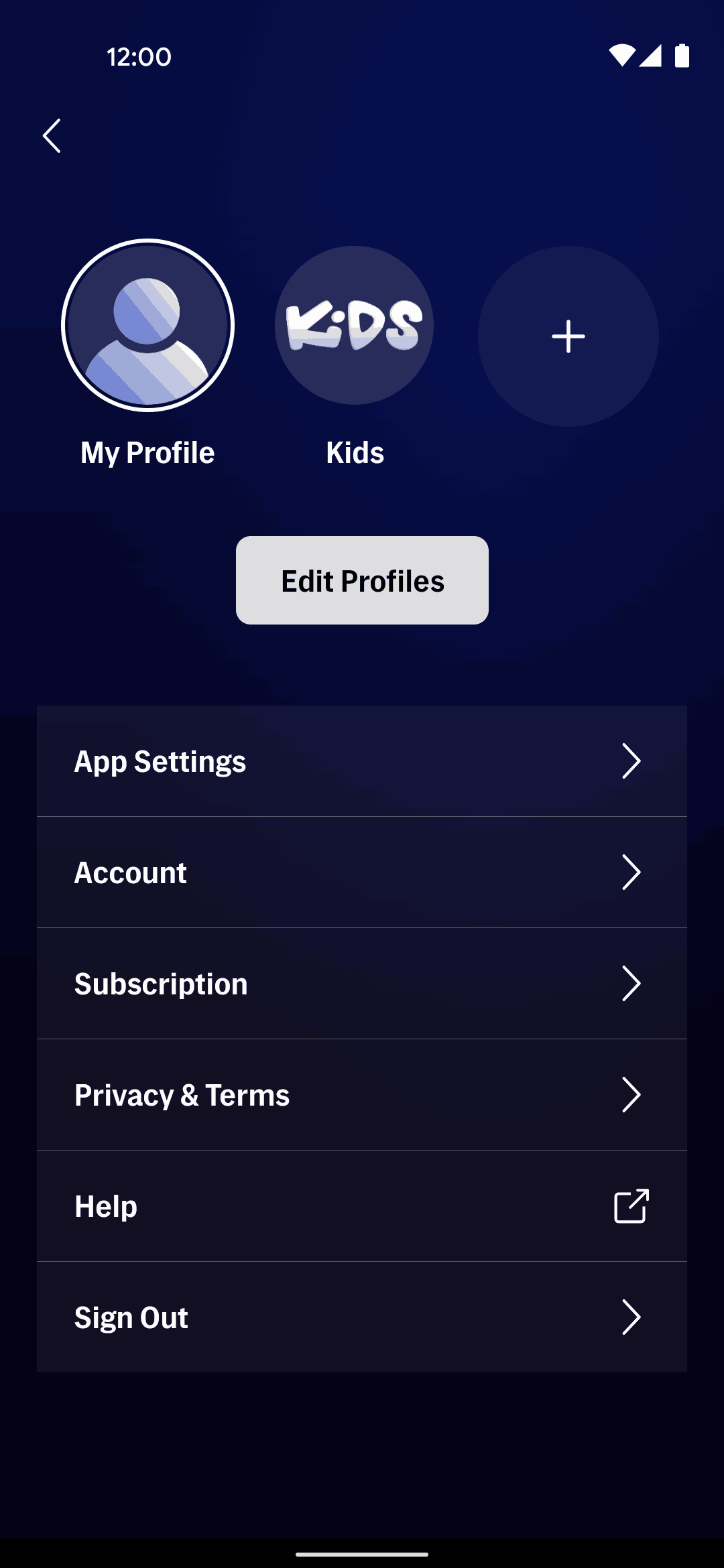The width and height of the screenshot is (724, 1568).
Task: View Subscription details
Action: 362,984
